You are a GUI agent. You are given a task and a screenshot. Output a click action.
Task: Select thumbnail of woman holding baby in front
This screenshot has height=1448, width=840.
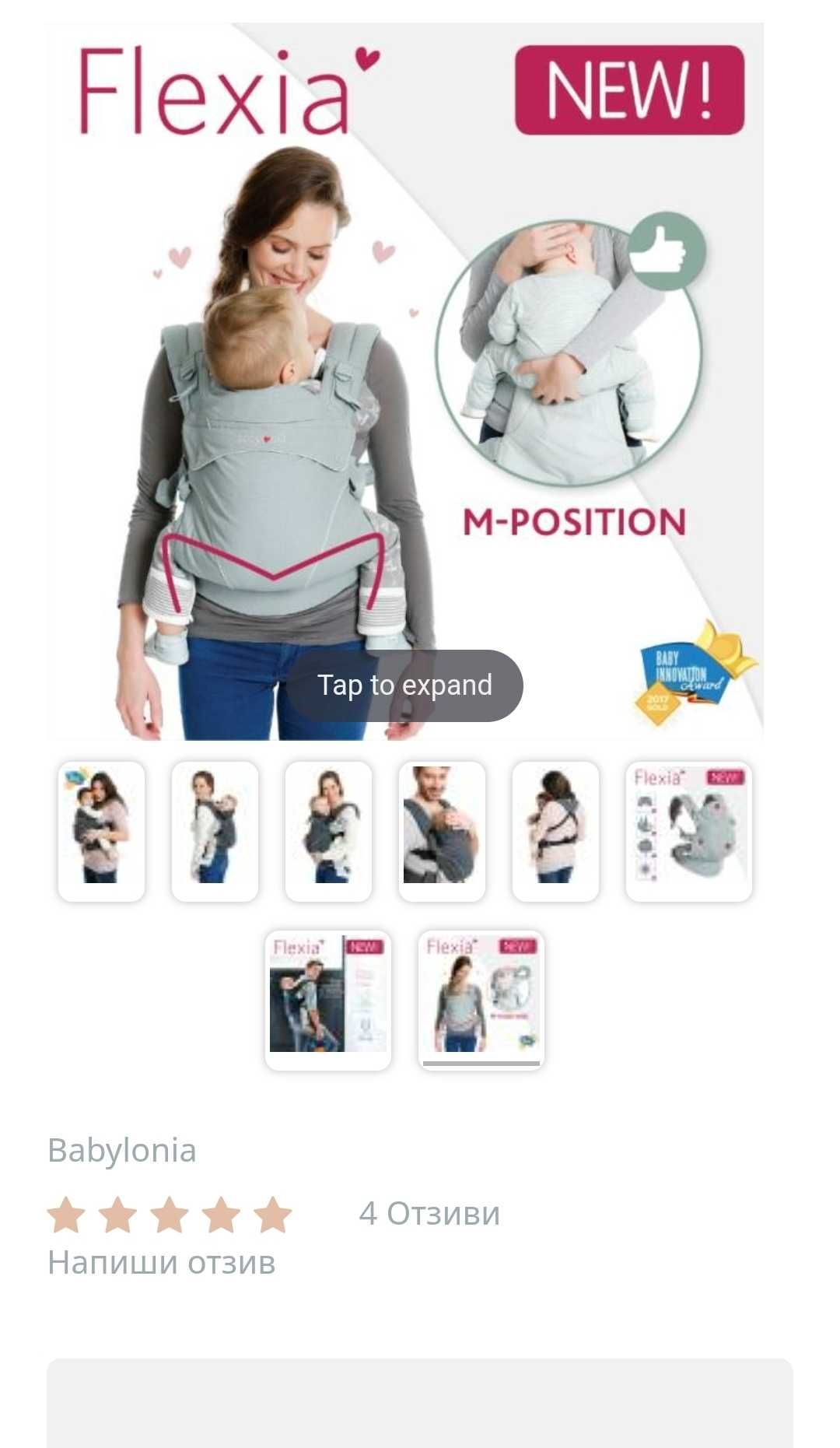[102, 831]
